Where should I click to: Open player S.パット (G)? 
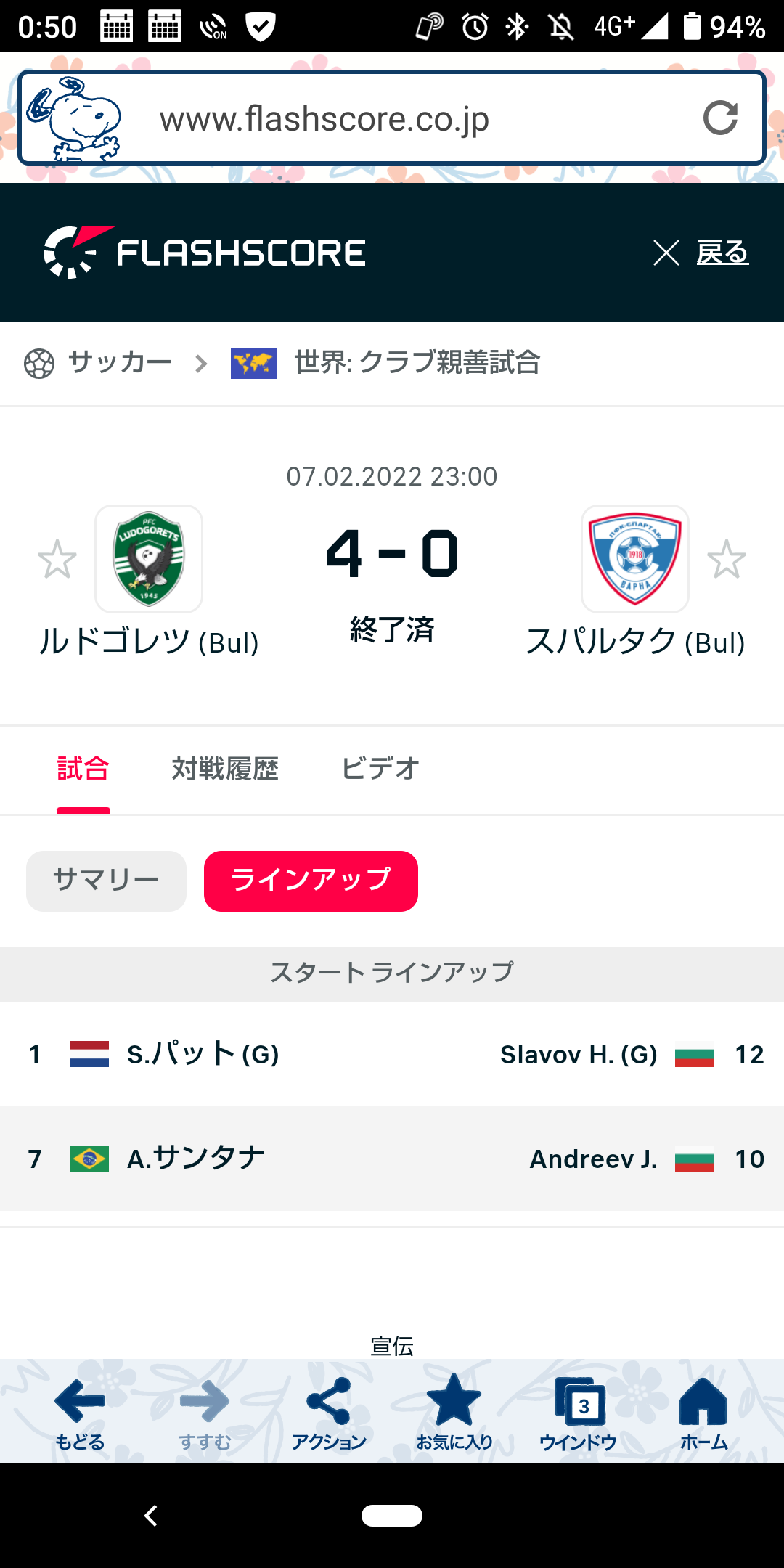tap(203, 1054)
